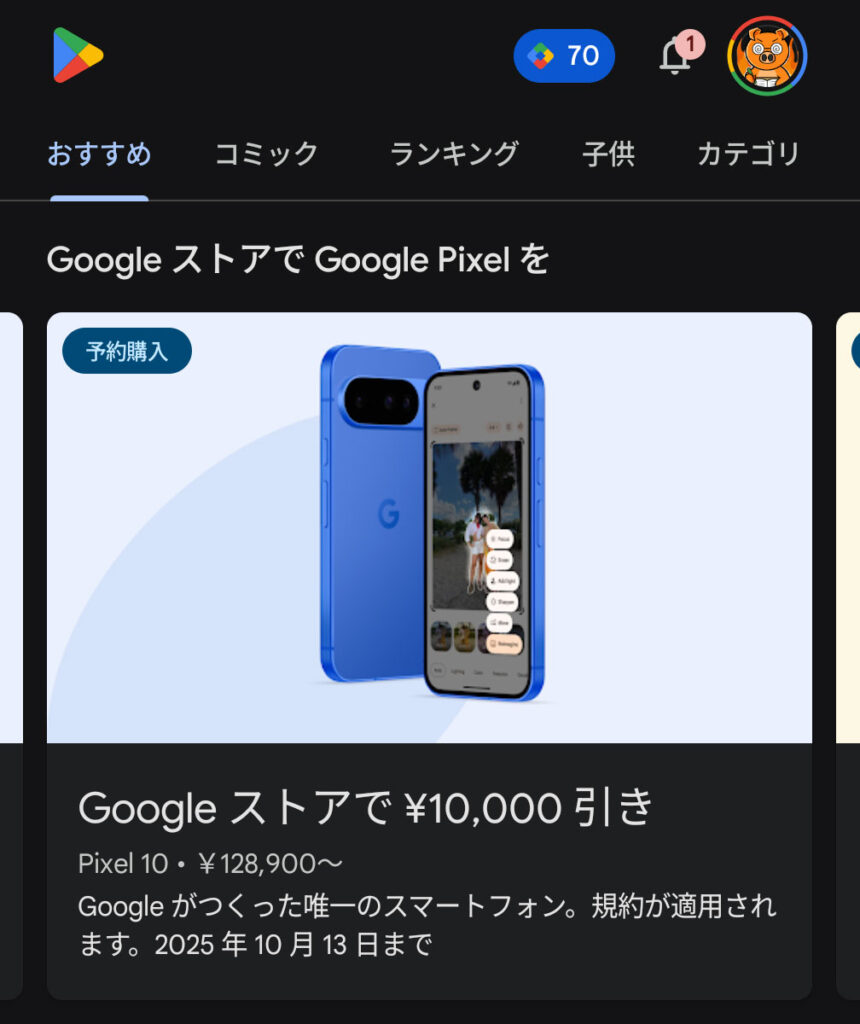Screen dimensions: 860x1024
Task: Switch to the コミック tab
Action: [266, 154]
